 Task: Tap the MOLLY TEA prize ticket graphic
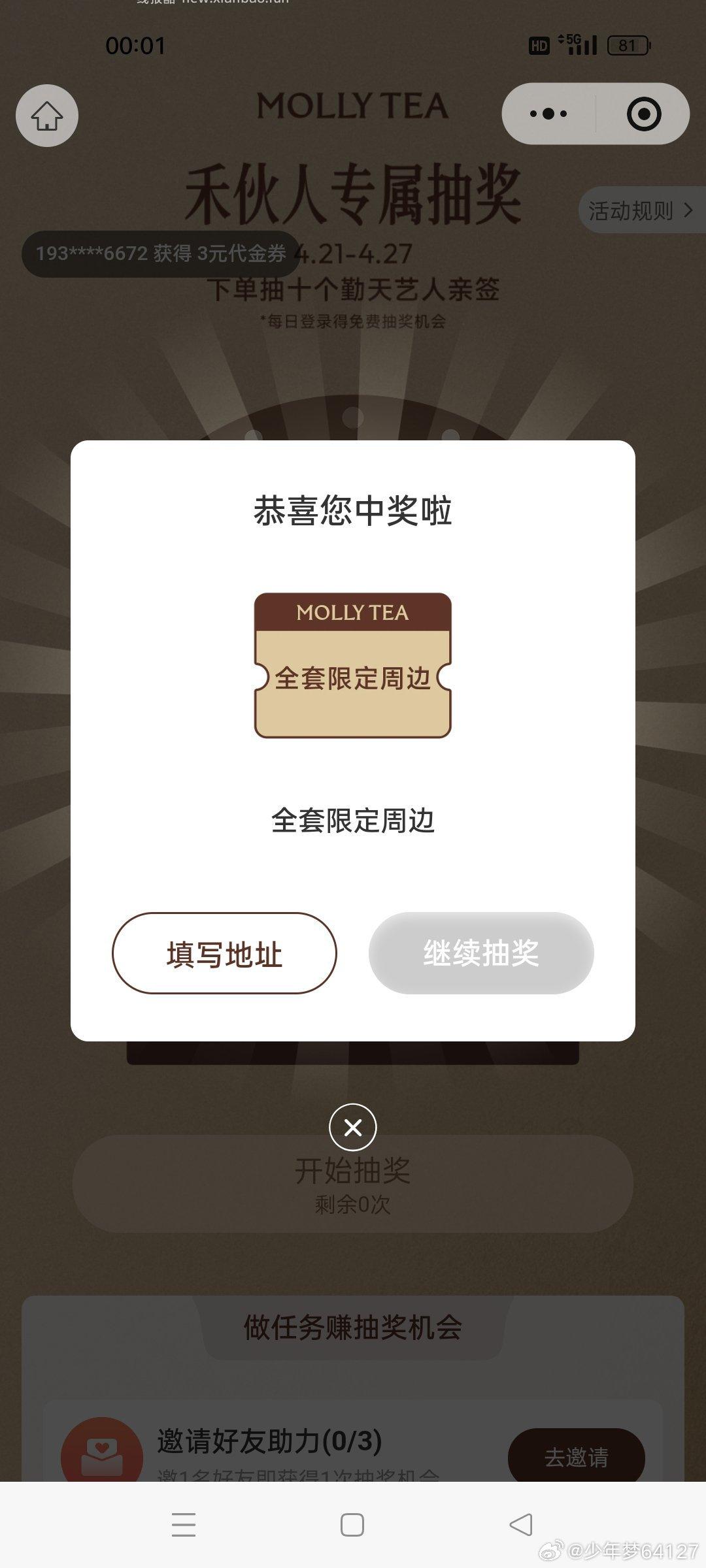(353, 666)
